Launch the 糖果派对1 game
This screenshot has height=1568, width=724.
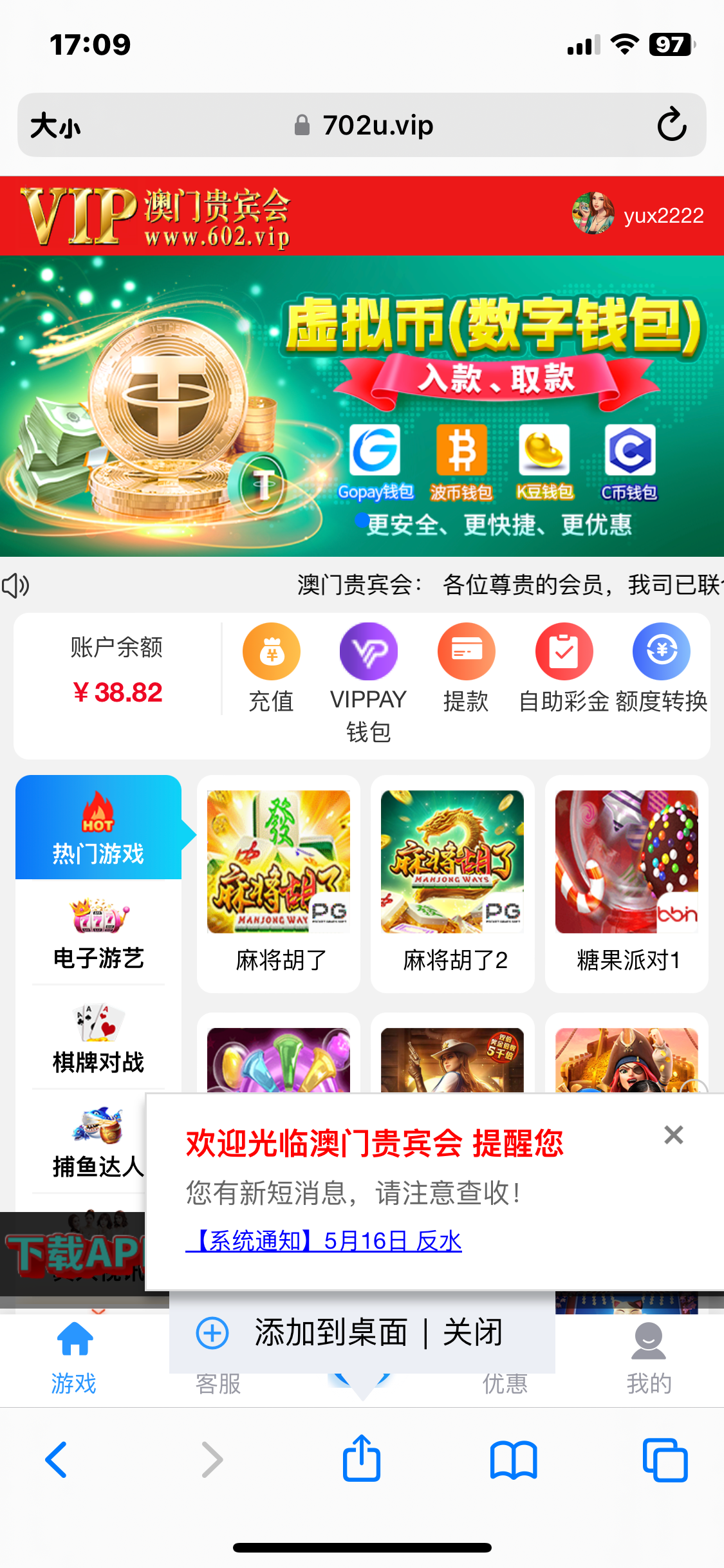point(627,882)
